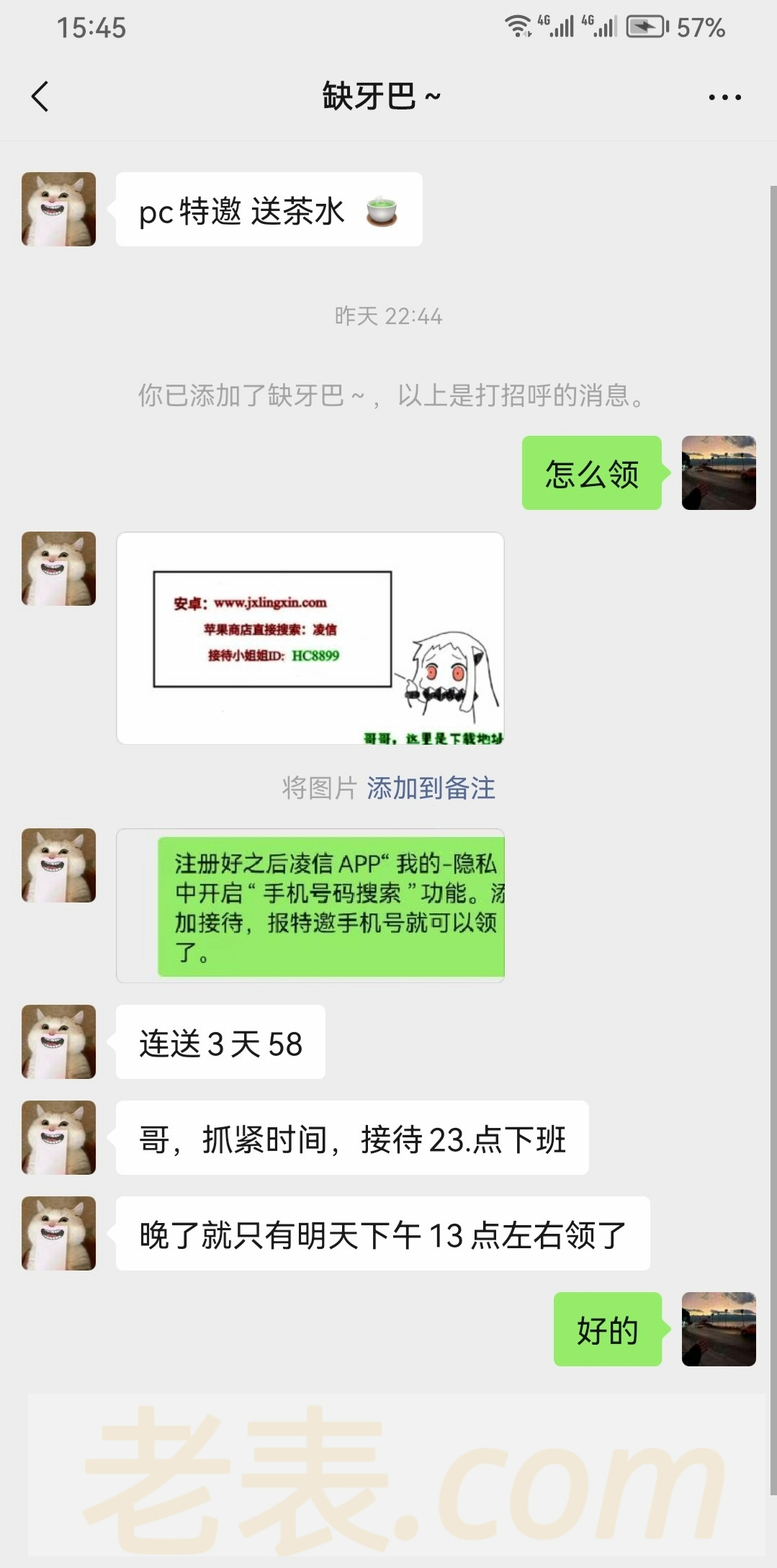The image size is (777, 1568).
Task: Tap the 添加到备注 link
Action: [x=431, y=788]
